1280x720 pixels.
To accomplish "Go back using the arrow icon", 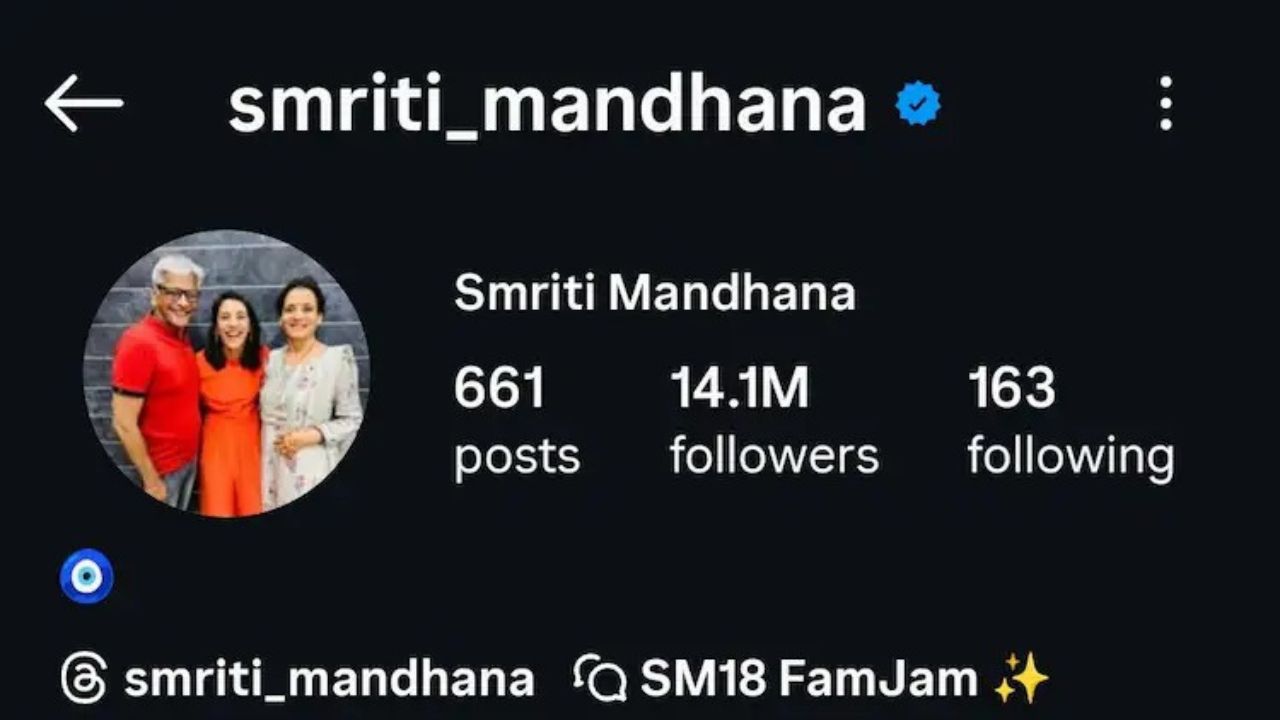I will 84,103.
